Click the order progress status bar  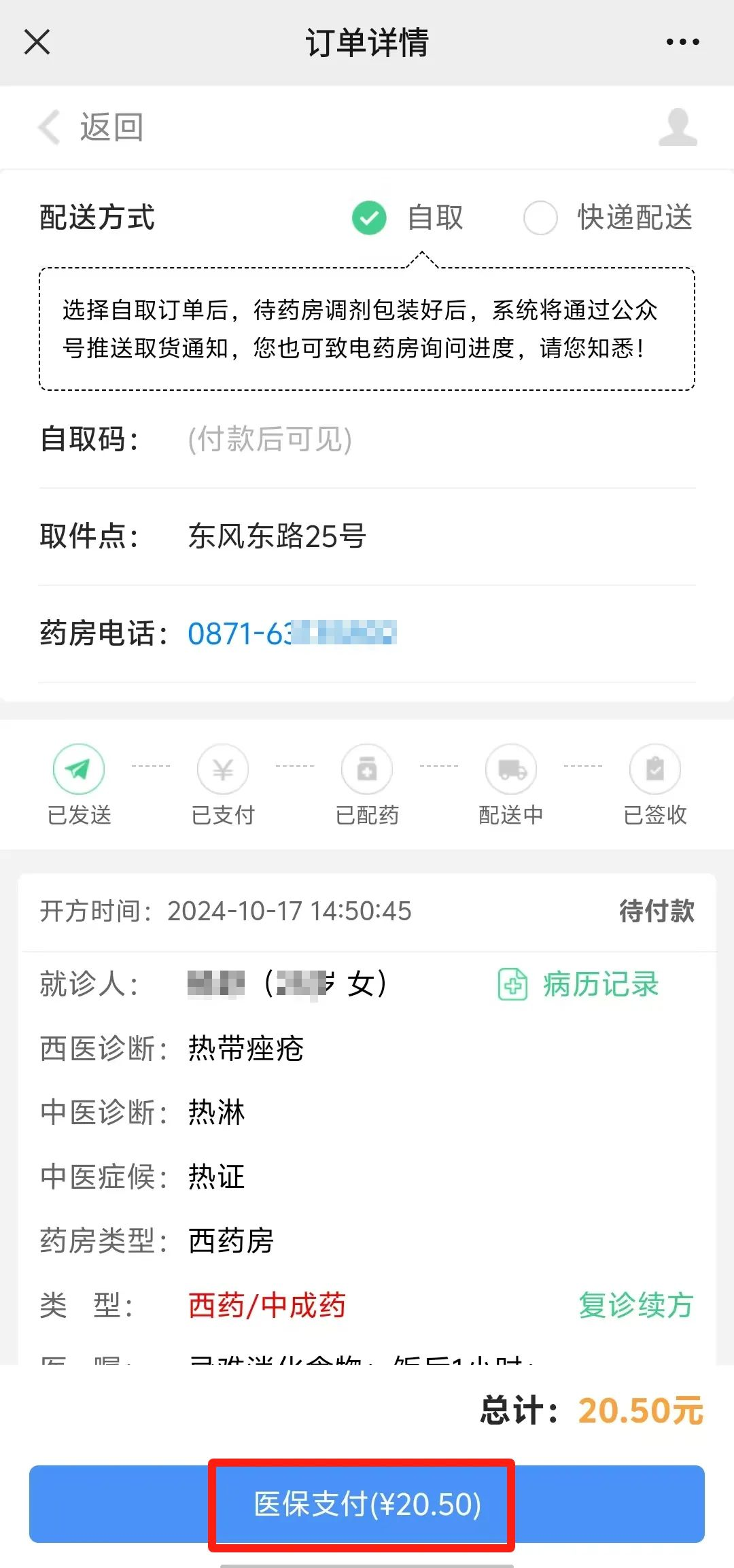pos(367,785)
